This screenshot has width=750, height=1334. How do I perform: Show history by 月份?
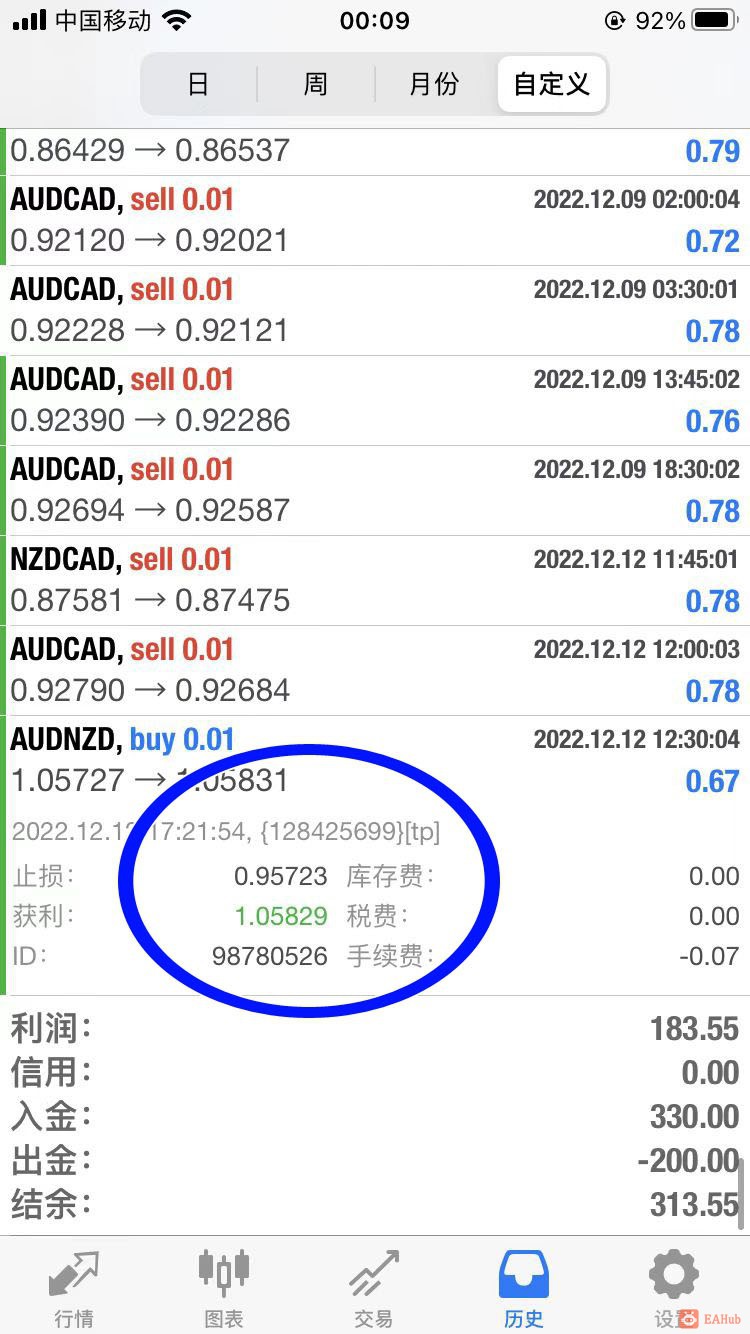(x=434, y=84)
